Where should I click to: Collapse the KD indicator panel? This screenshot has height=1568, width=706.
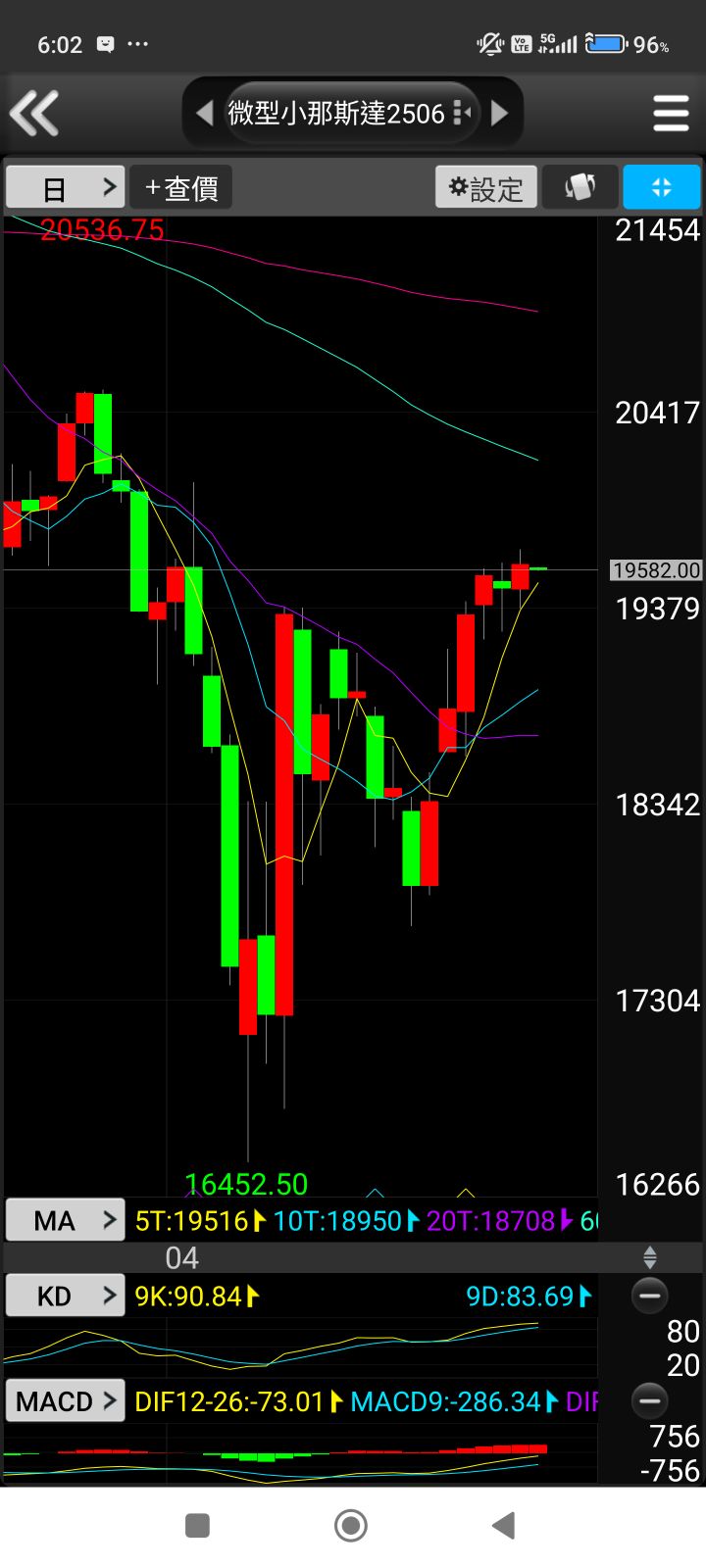(649, 1296)
